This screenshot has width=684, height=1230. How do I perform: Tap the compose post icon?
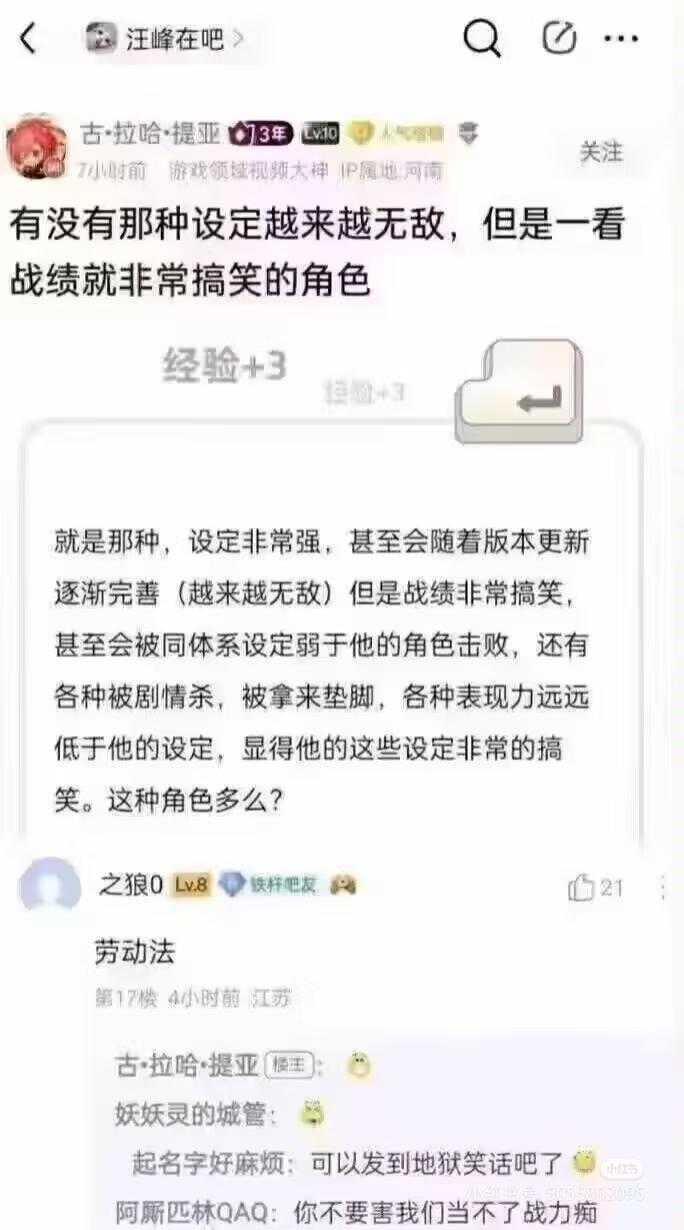click(559, 39)
